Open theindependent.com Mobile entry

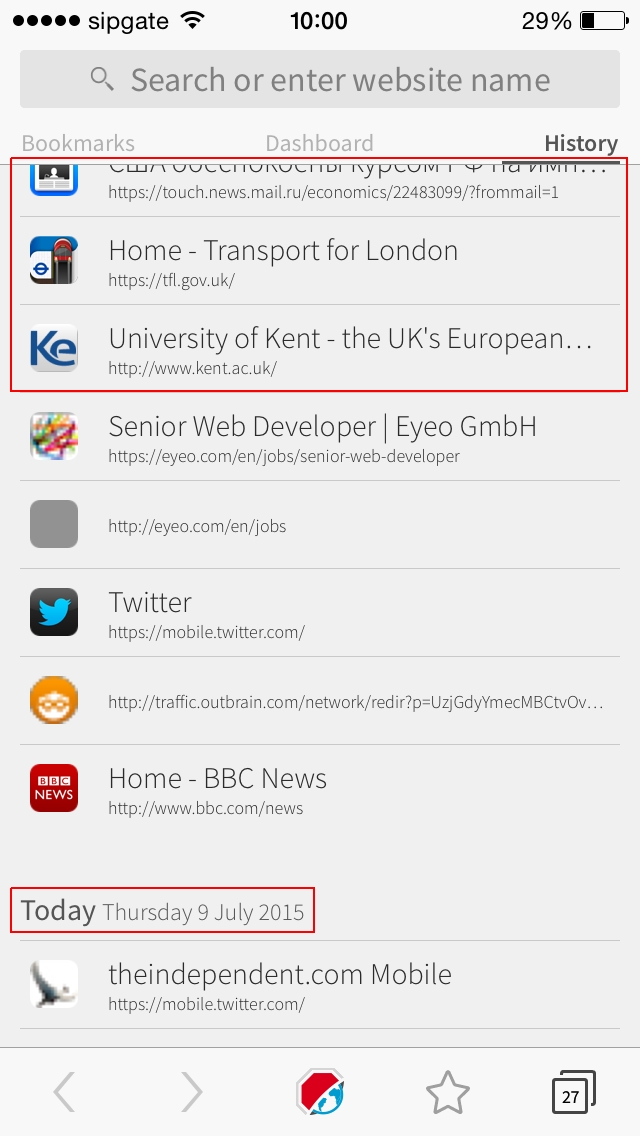(320, 985)
